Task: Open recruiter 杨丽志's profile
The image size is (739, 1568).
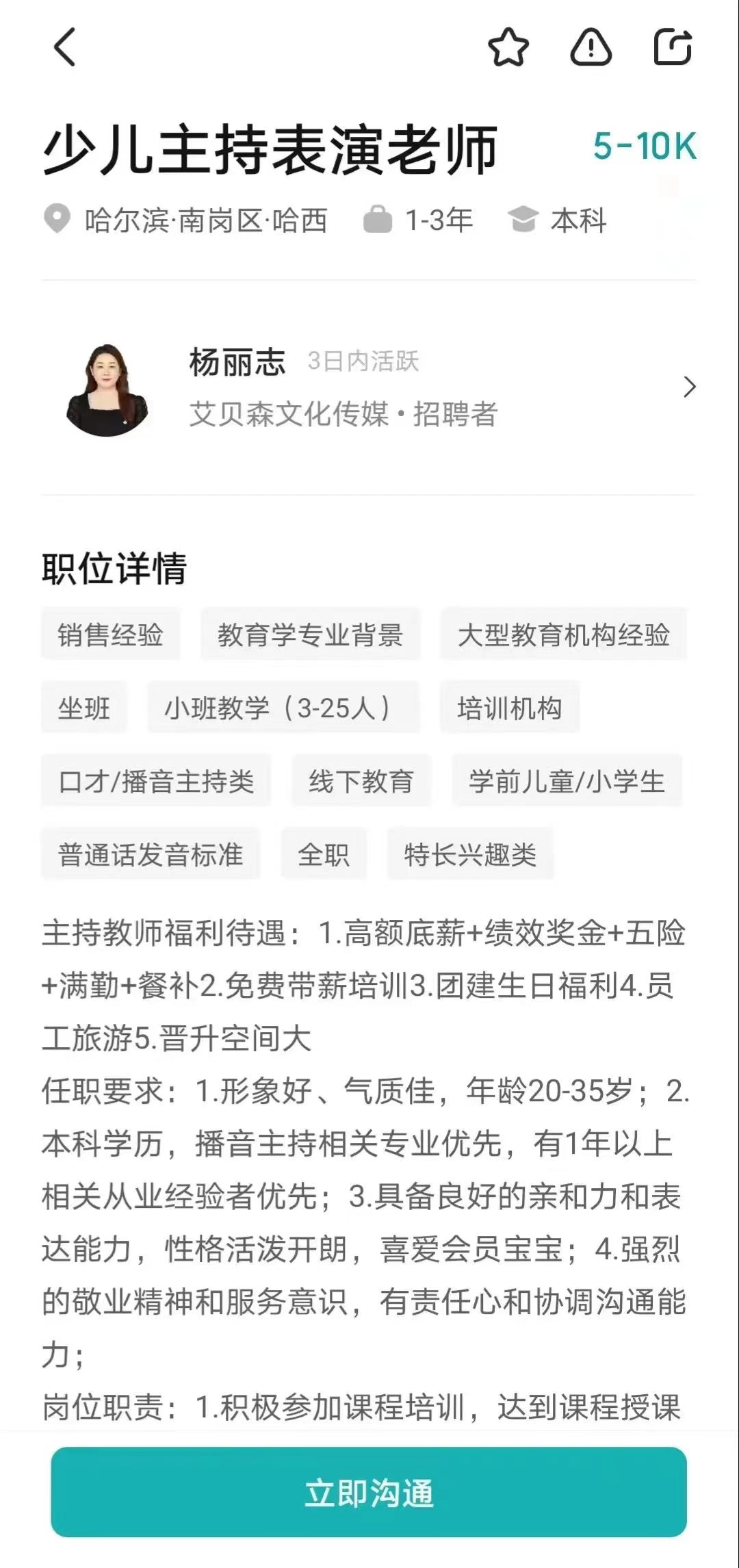Action: click(x=369, y=387)
